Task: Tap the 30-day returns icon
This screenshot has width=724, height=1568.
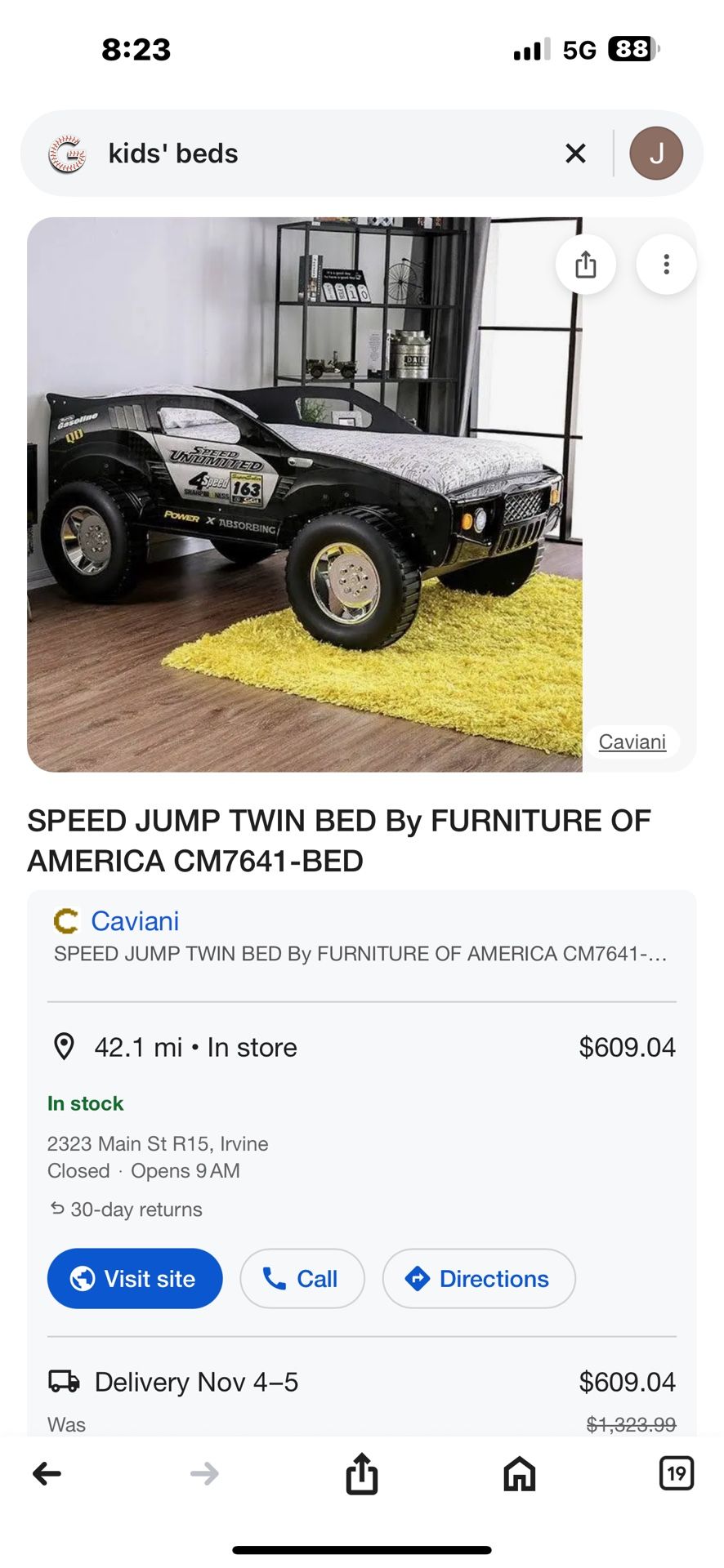Action: (58, 1209)
